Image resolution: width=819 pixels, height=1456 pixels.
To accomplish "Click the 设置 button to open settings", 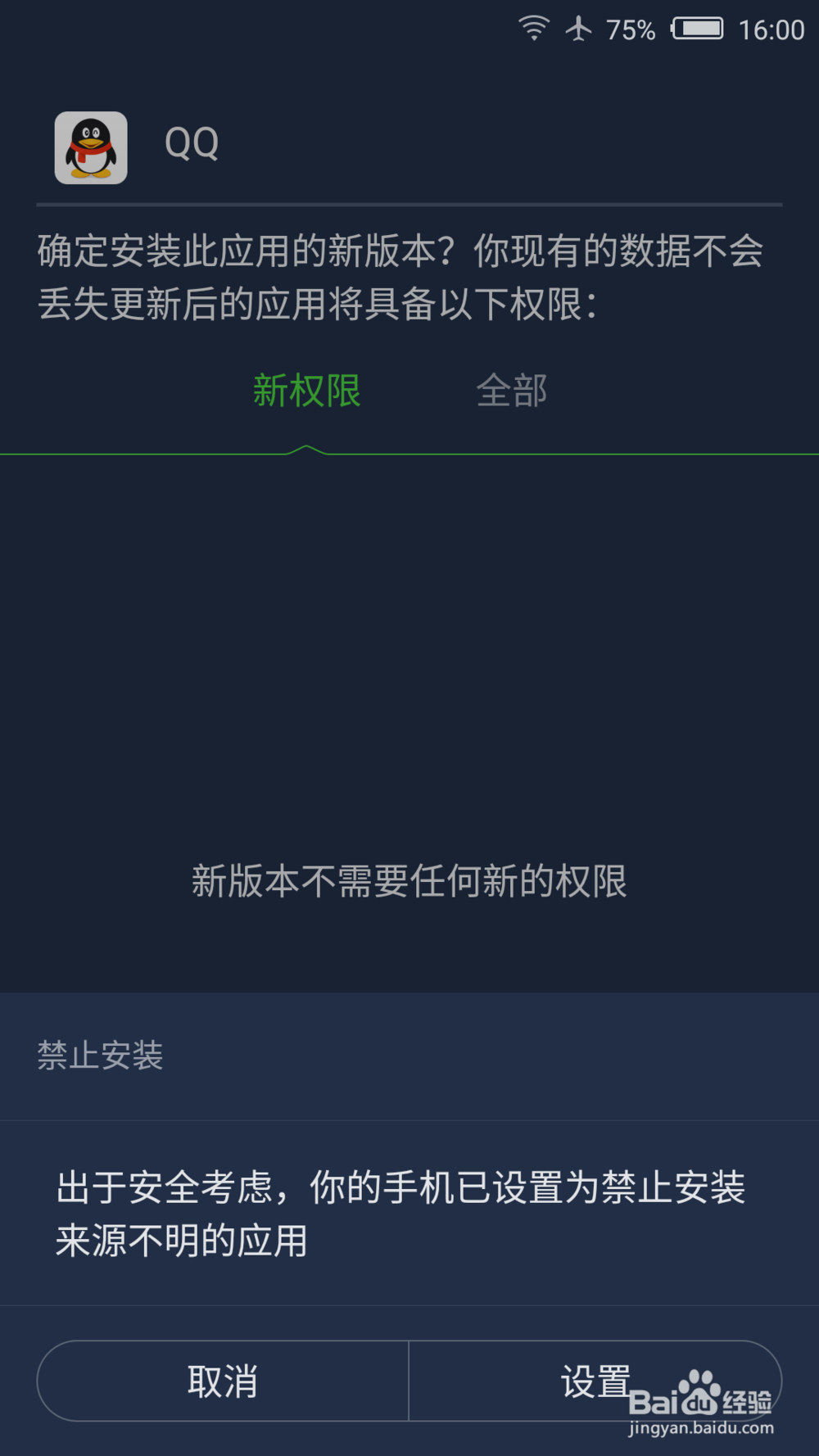I will point(596,1380).
